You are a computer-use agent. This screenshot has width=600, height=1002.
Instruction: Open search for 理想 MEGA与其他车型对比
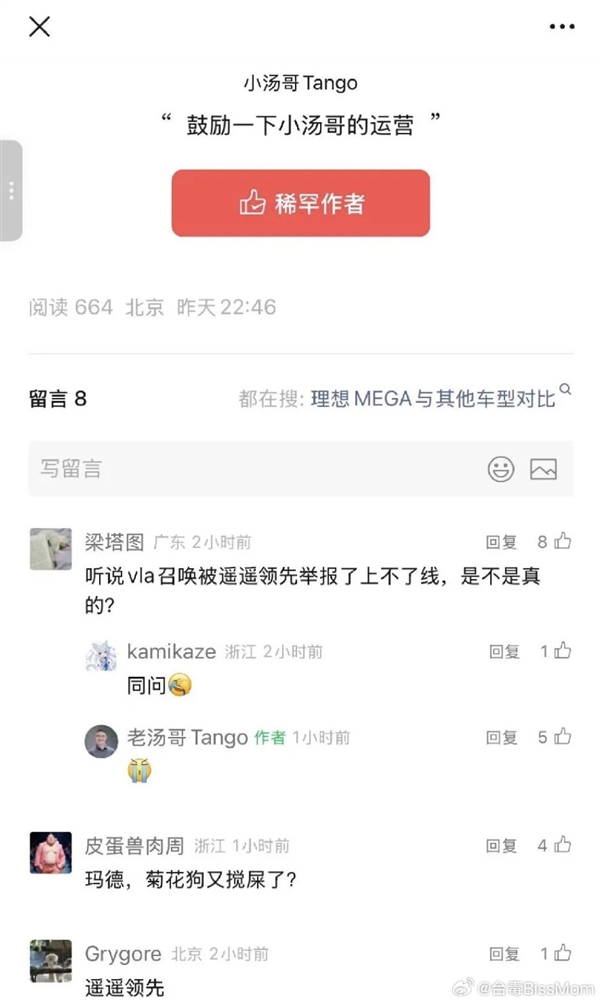click(x=432, y=399)
